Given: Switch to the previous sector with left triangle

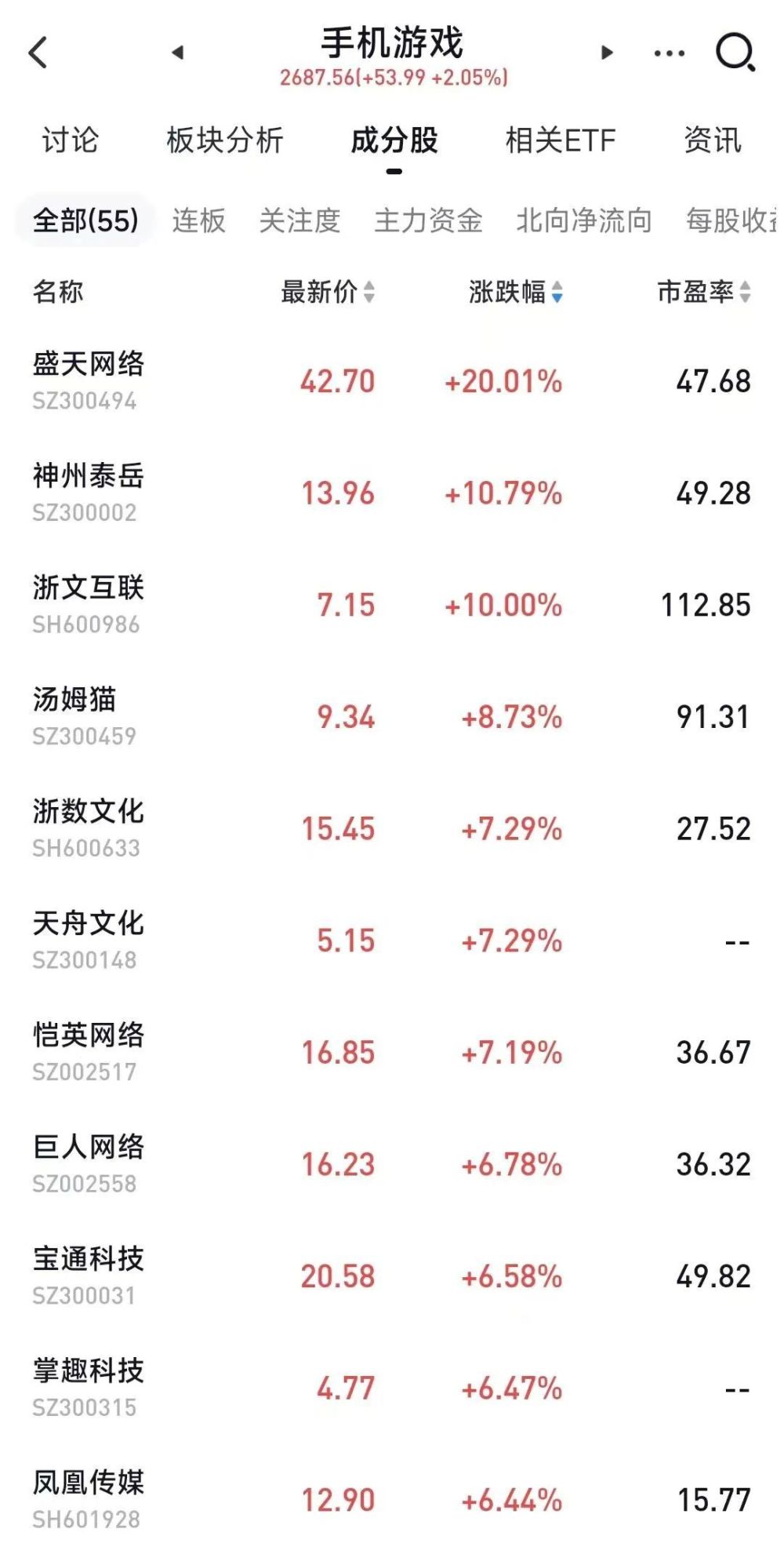Looking at the screenshot, I should tap(178, 53).
